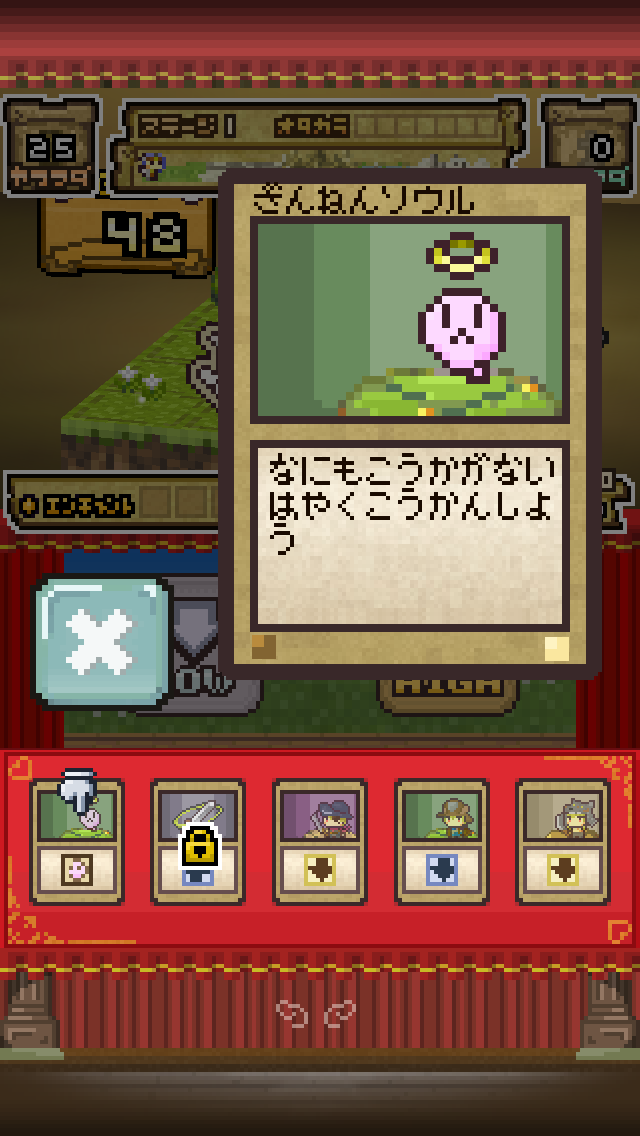Choose the purple-background hat character card
Screen dimensions: 640x1136
[320, 842]
